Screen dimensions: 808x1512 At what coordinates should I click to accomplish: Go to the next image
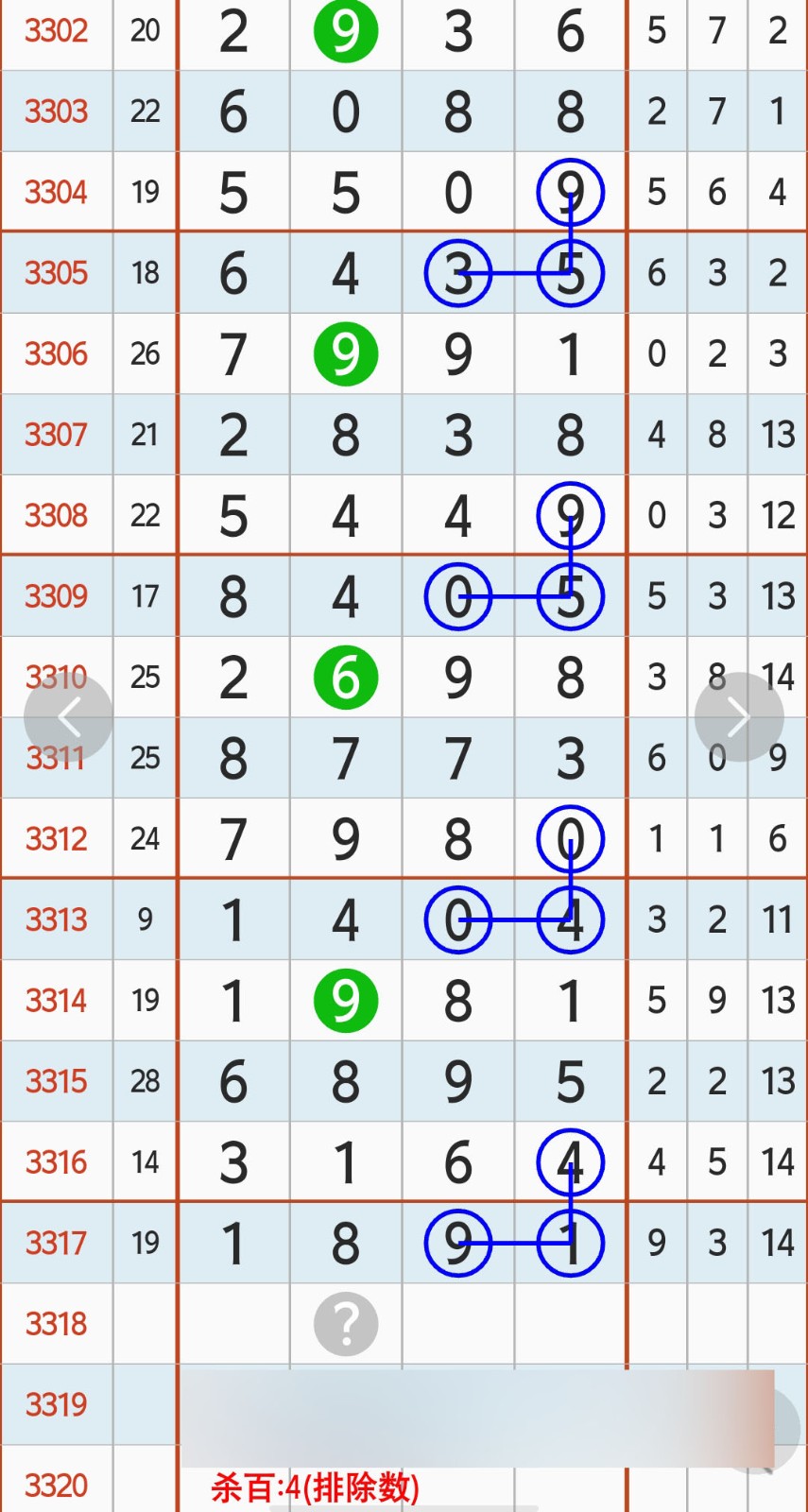739,717
